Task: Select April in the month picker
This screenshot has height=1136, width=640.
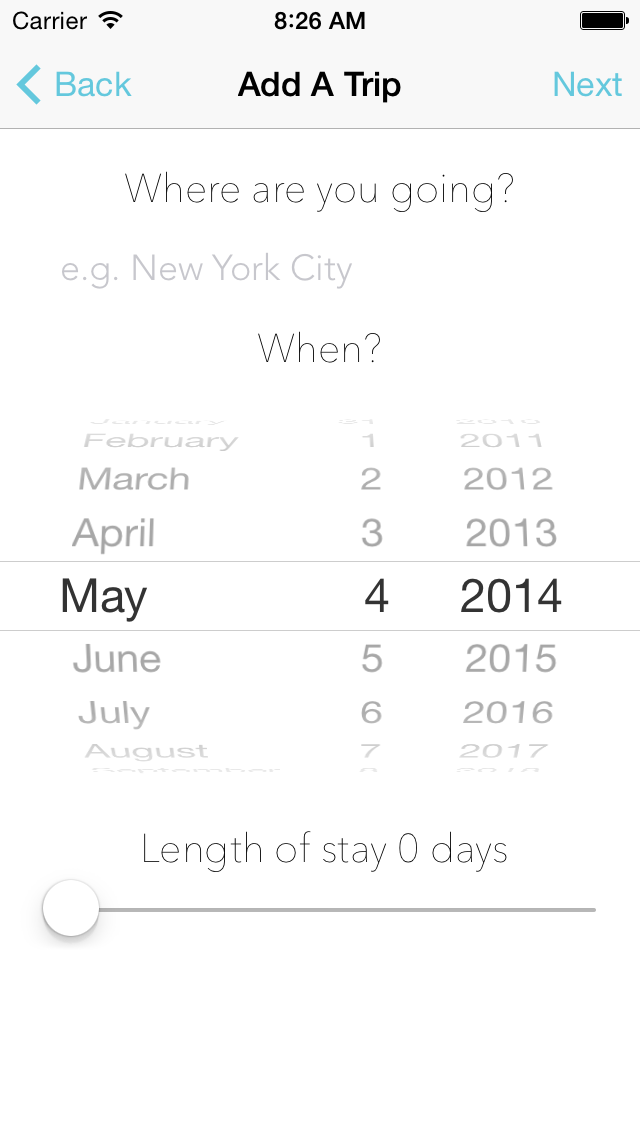Action: click(114, 533)
